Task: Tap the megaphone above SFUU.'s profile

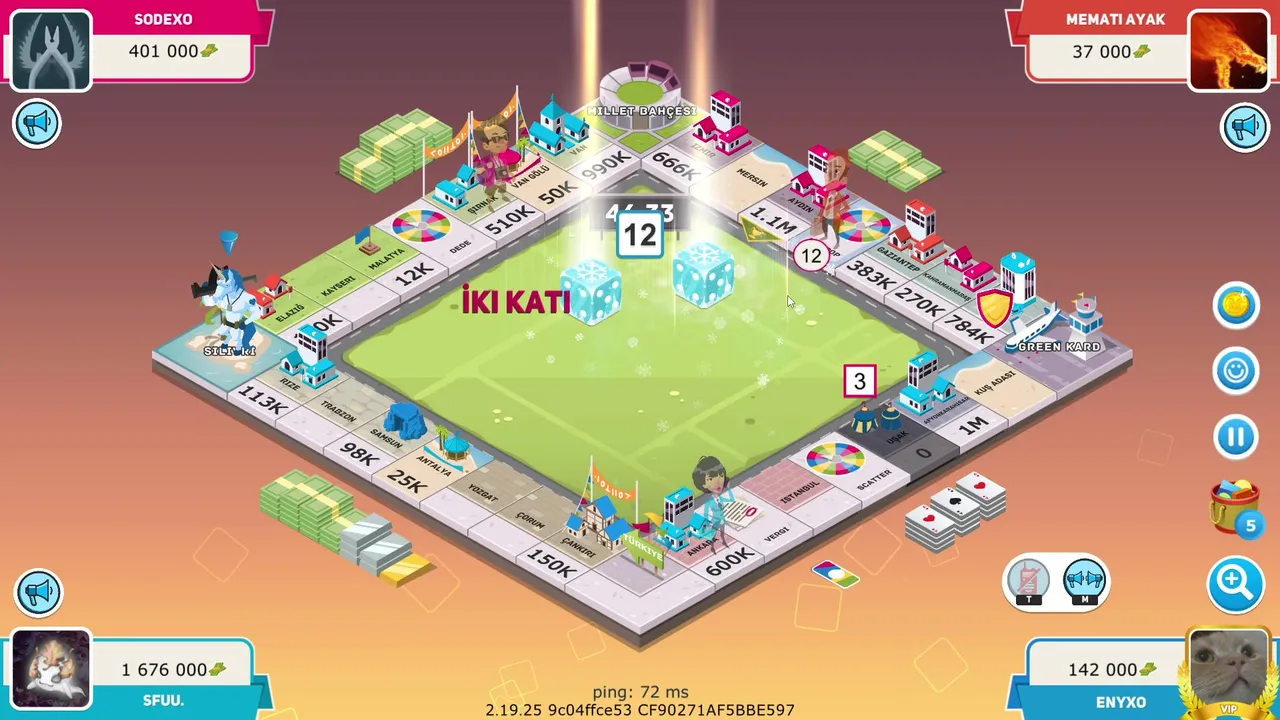Action: 38,592
